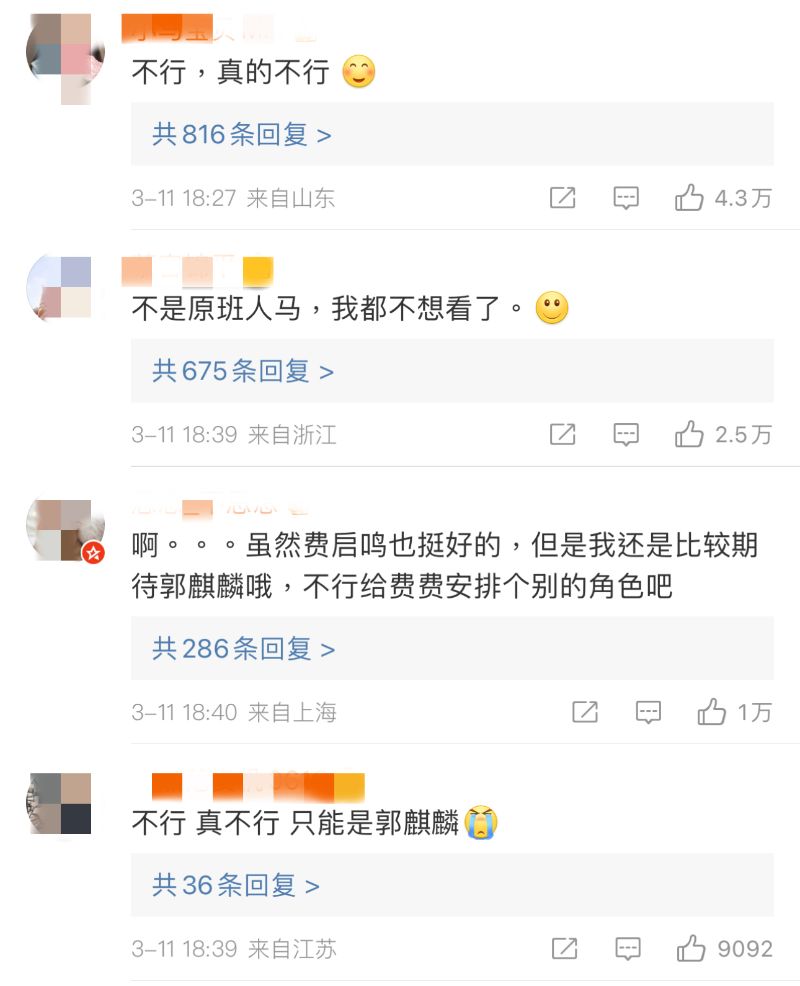Comment on the 费启鸣 post from 上海
Image resolution: width=800 pixels, height=986 pixels.
click(648, 712)
